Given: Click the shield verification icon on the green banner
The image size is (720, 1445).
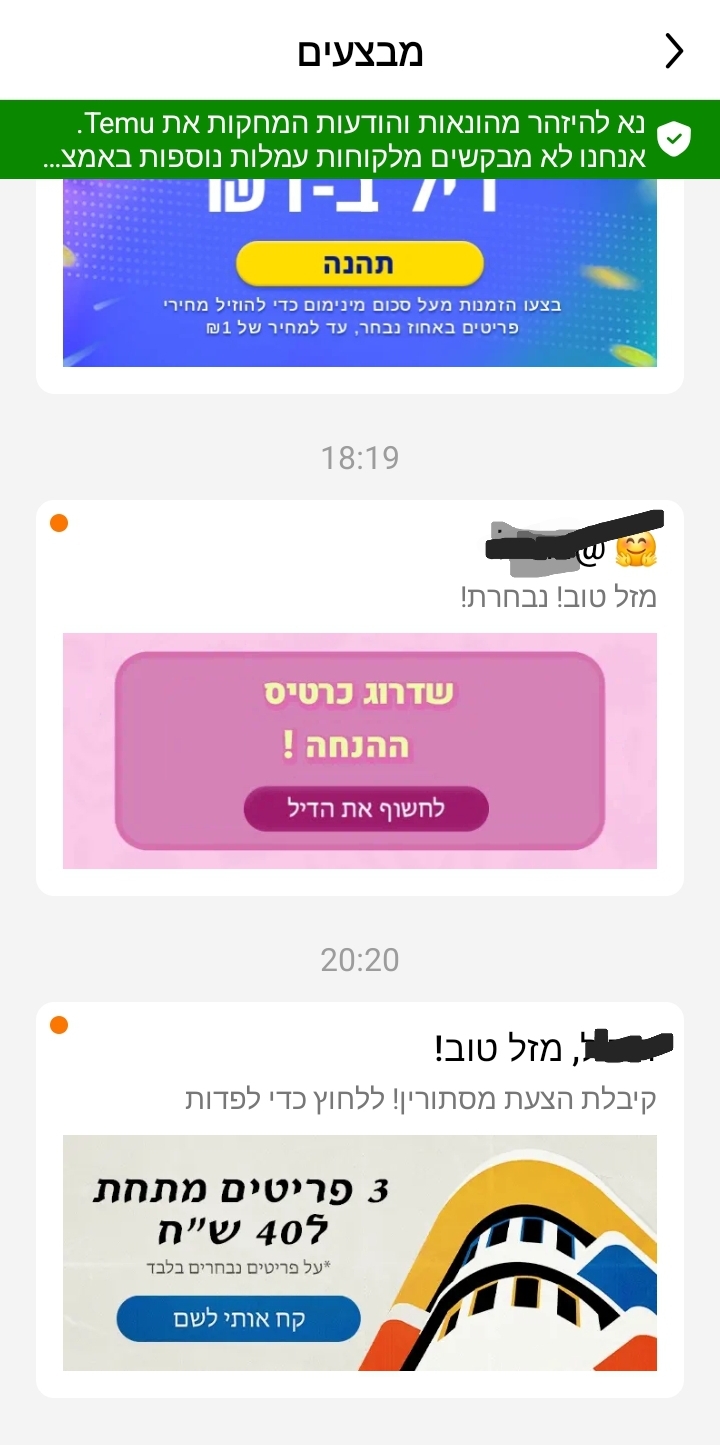Looking at the screenshot, I should [676, 140].
